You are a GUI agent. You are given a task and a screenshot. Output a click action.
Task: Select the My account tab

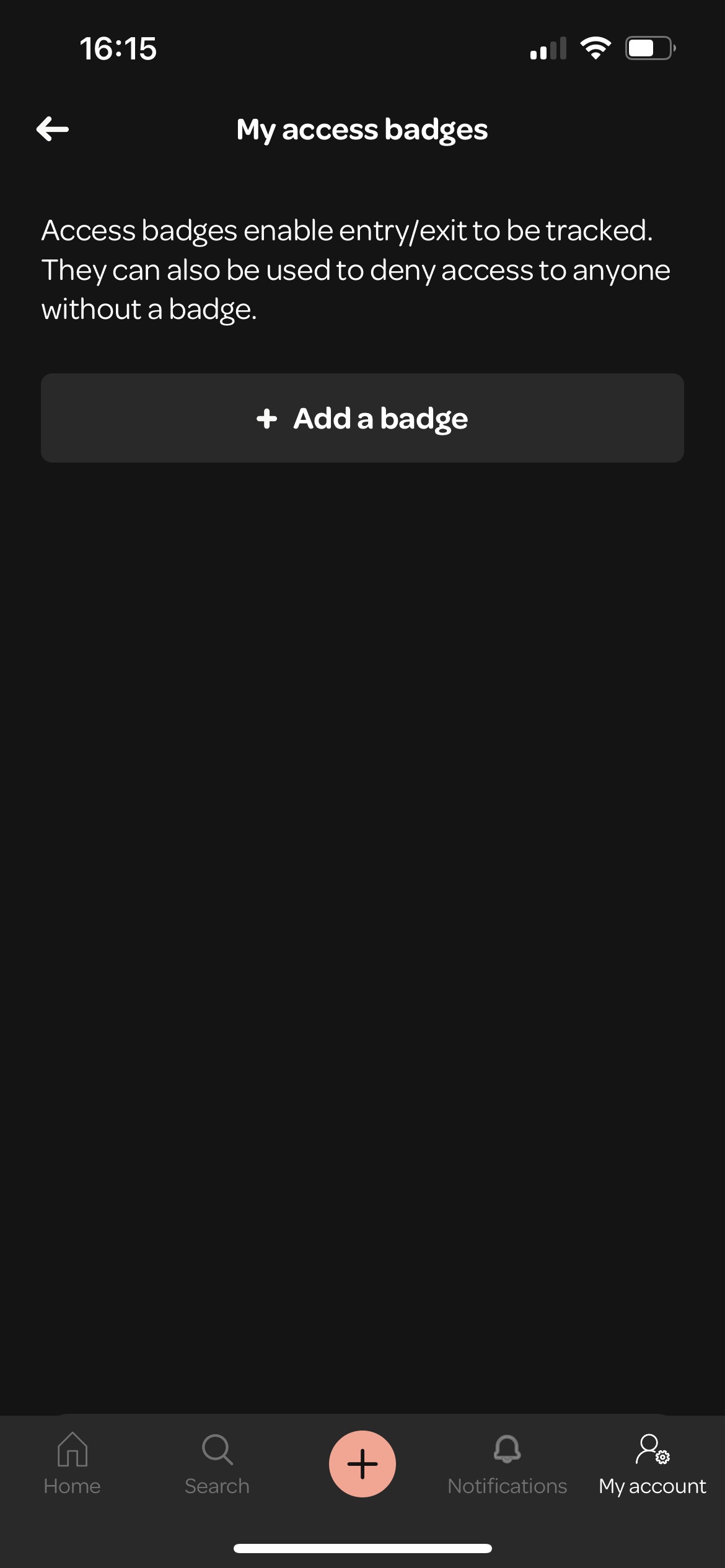(x=652, y=1465)
